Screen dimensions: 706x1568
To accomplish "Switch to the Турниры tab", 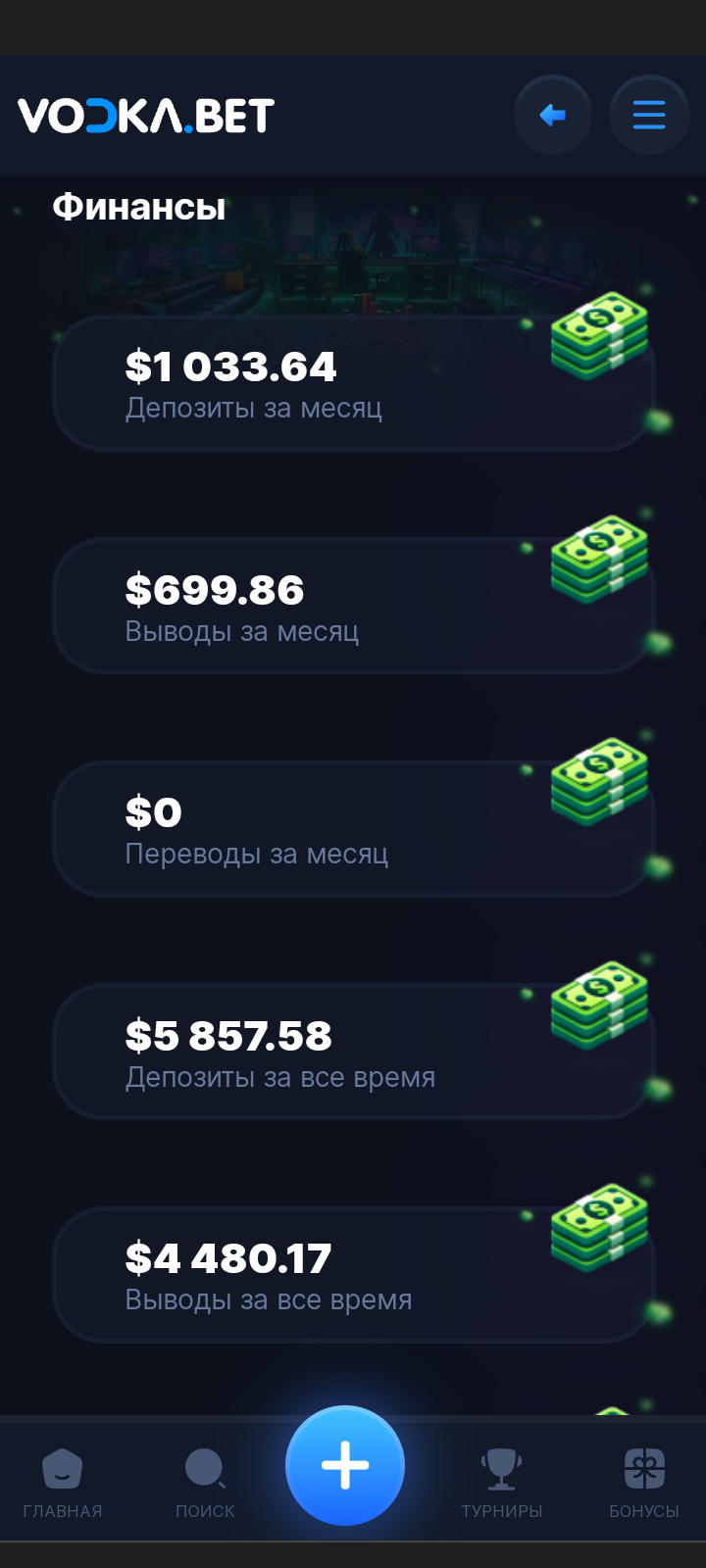I will pos(501,1483).
